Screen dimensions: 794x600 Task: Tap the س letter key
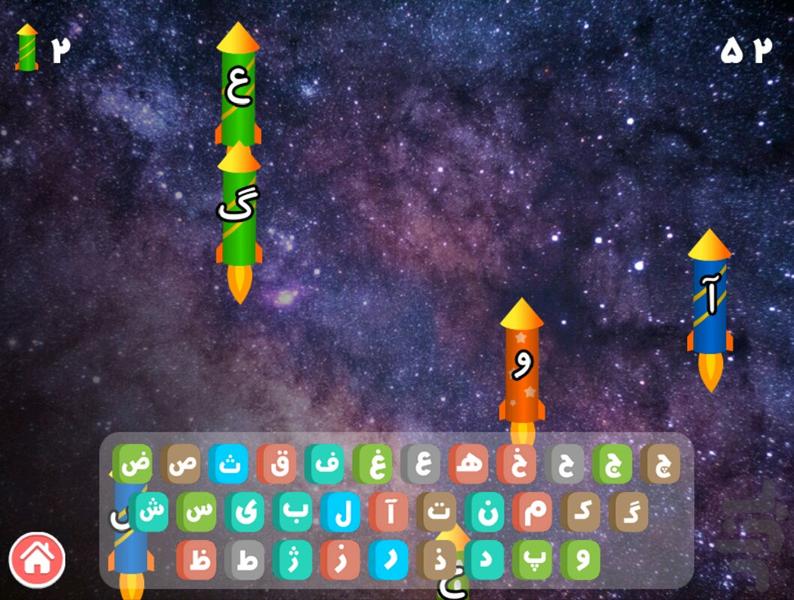coord(197,511)
